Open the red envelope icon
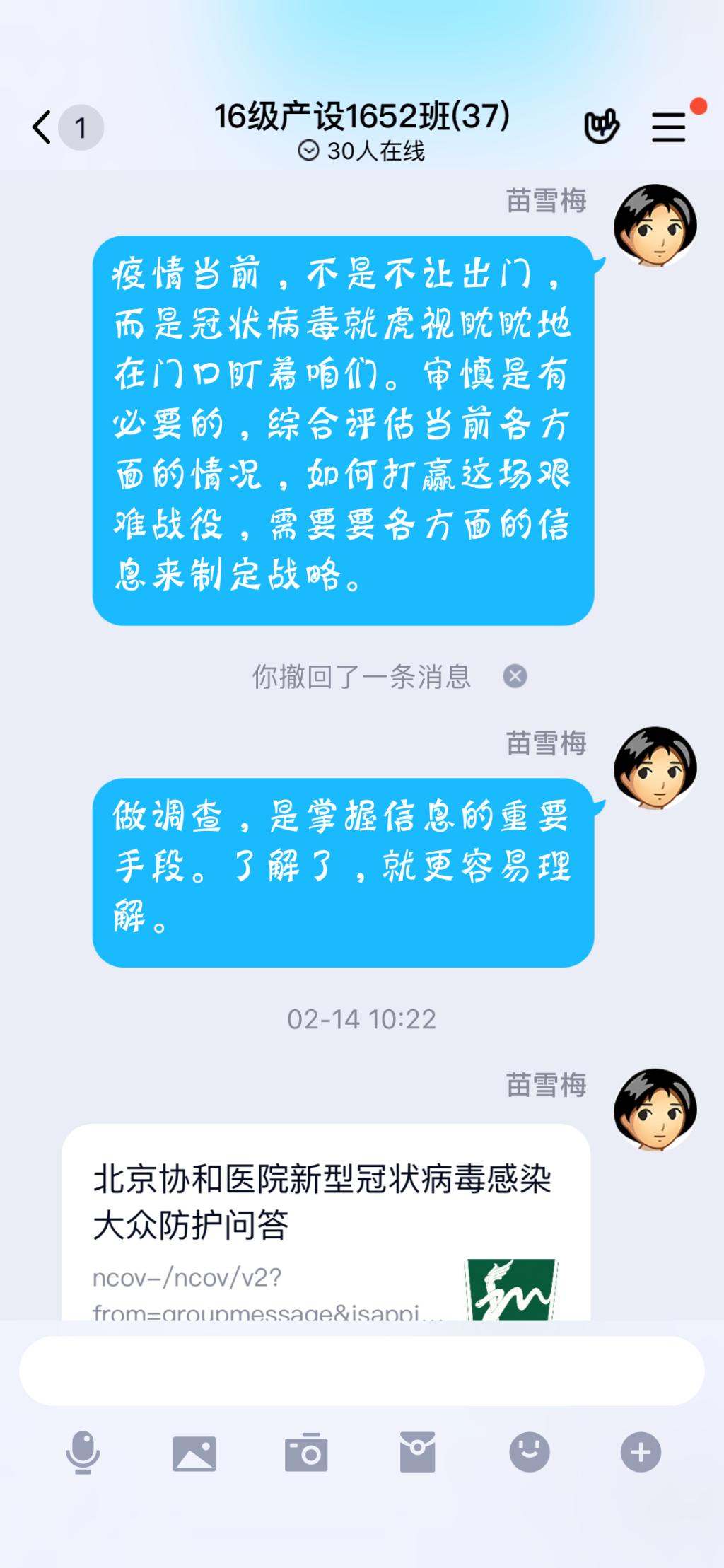Screen dimensions: 724x1568 [x=417, y=1453]
